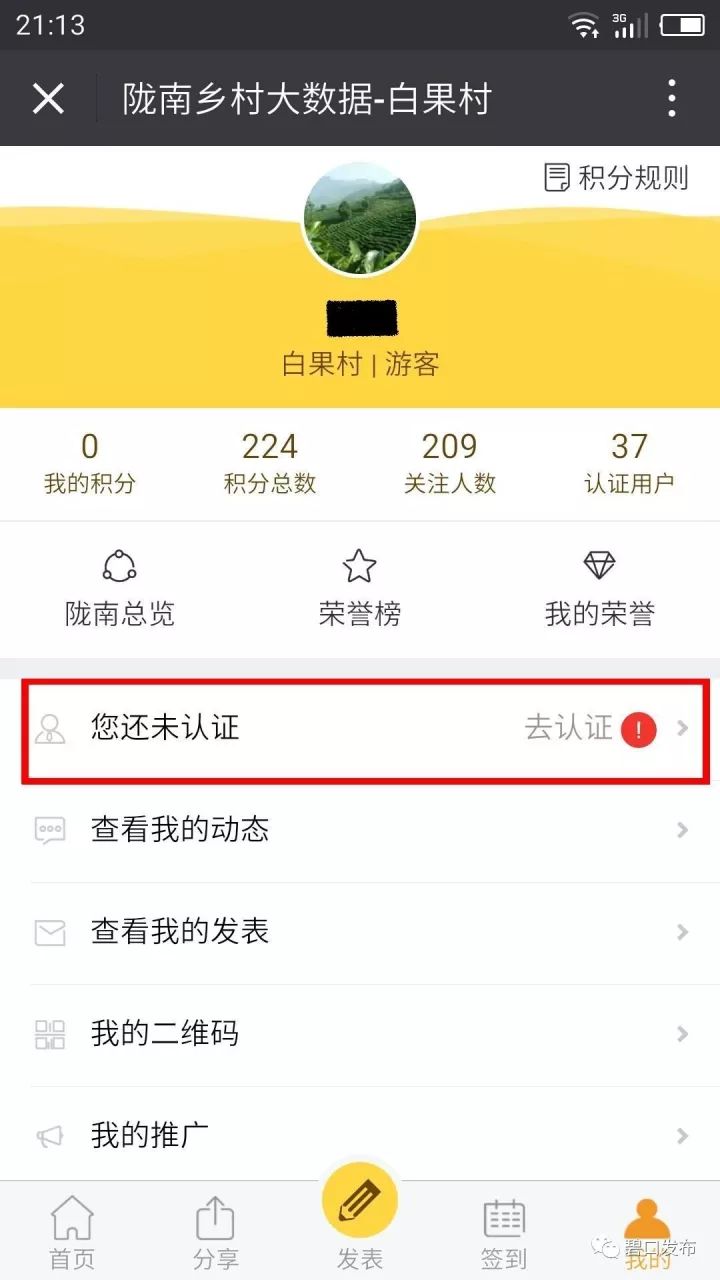This screenshot has height=1280, width=720.
Task: Open 我的荣誉 diamond icon
Action: pos(600,568)
